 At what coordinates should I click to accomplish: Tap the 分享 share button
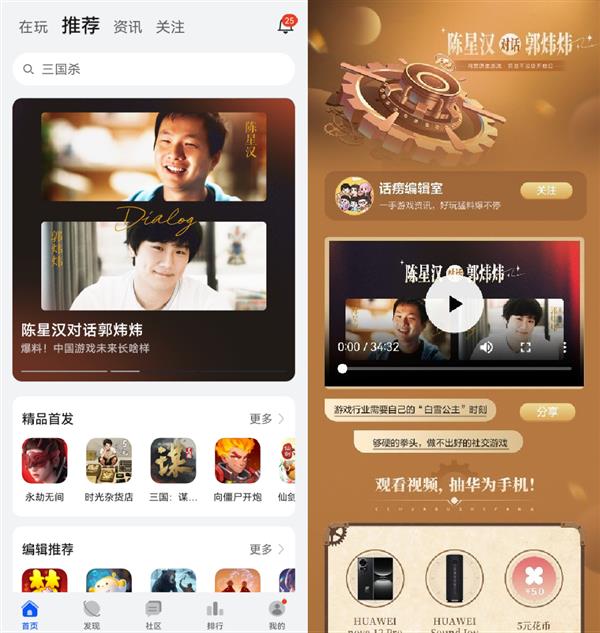(547, 411)
